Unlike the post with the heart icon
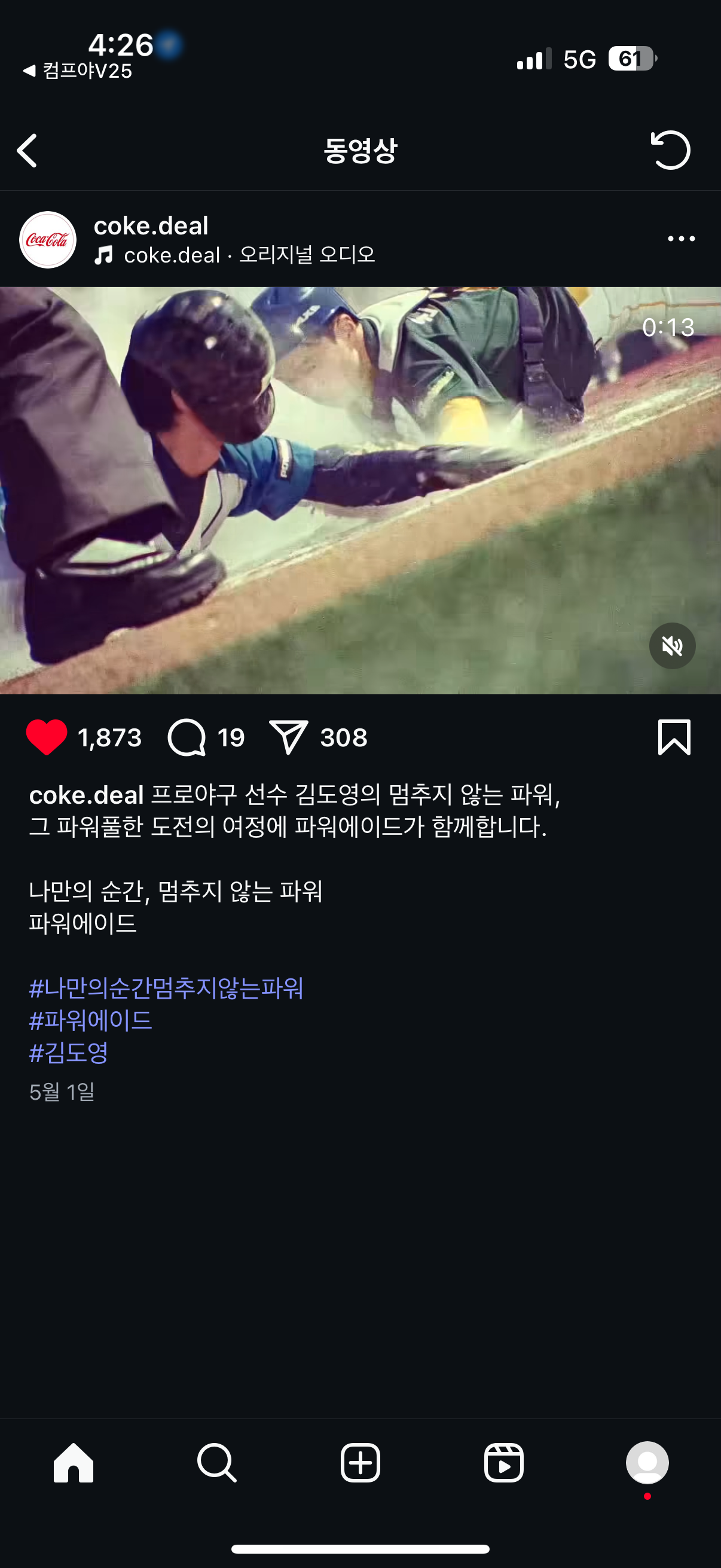The height and width of the screenshot is (1568, 721). (46, 737)
